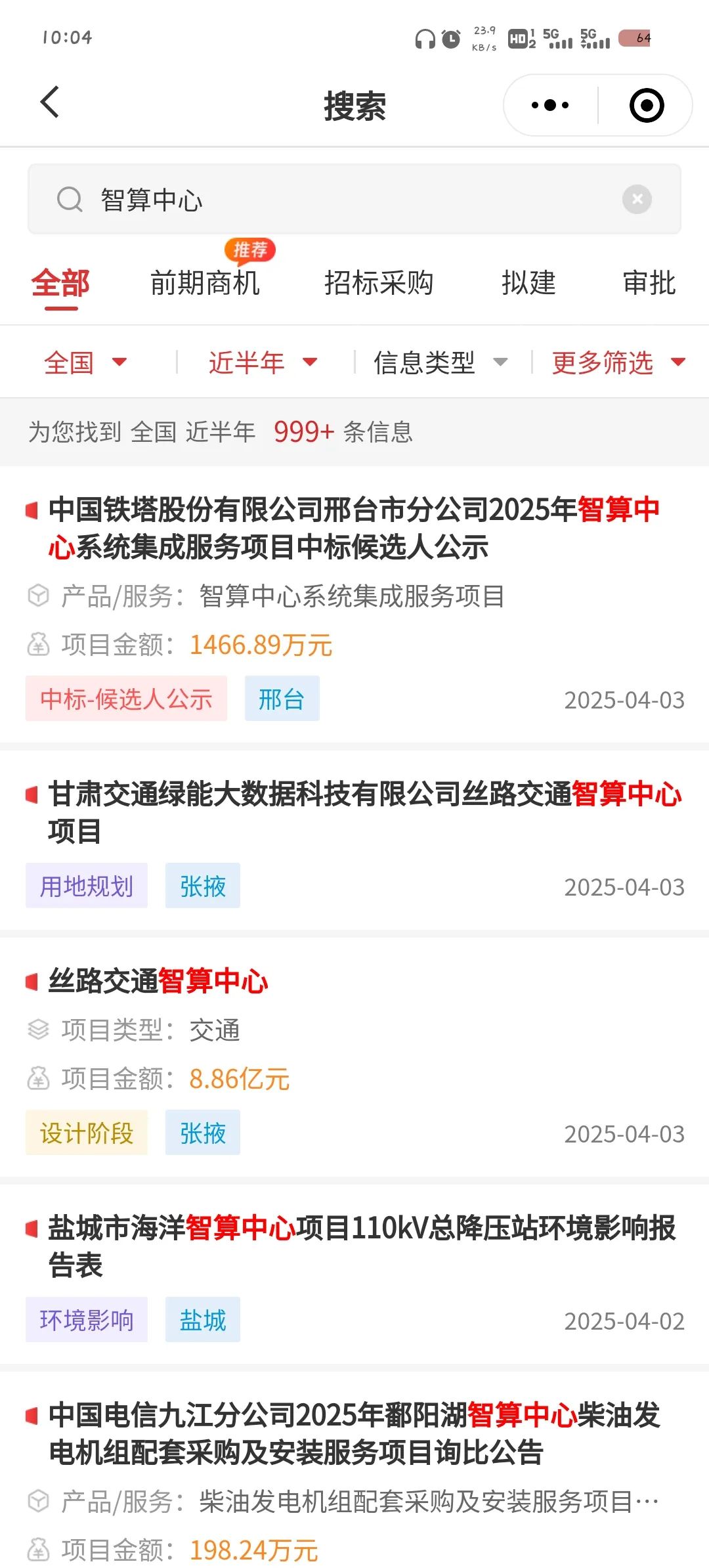Open the 信息类型 dropdown
This screenshot has width=709, height=1568.
pos(440,362)
